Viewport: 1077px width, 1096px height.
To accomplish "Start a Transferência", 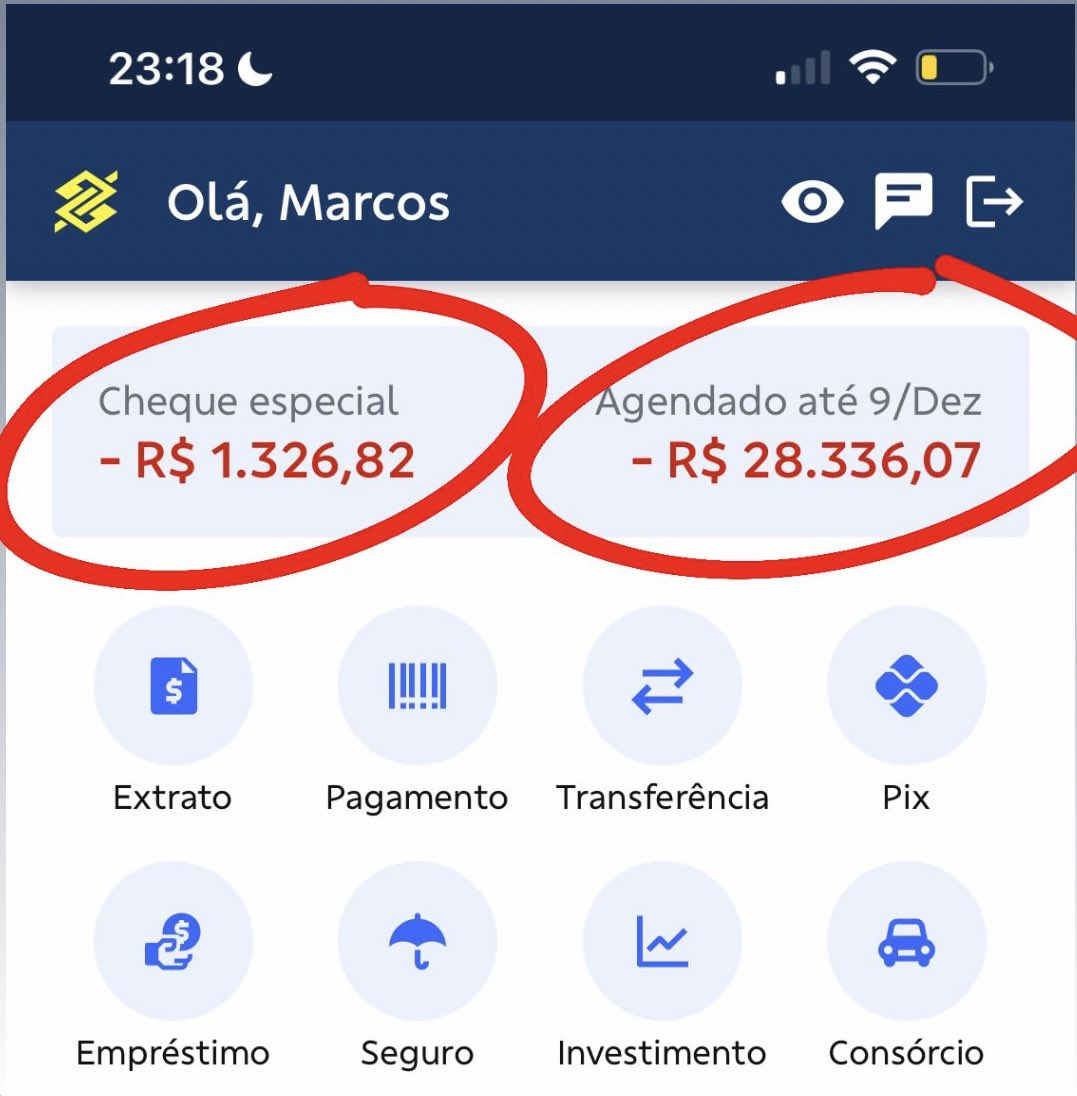I will coord(662,686).
